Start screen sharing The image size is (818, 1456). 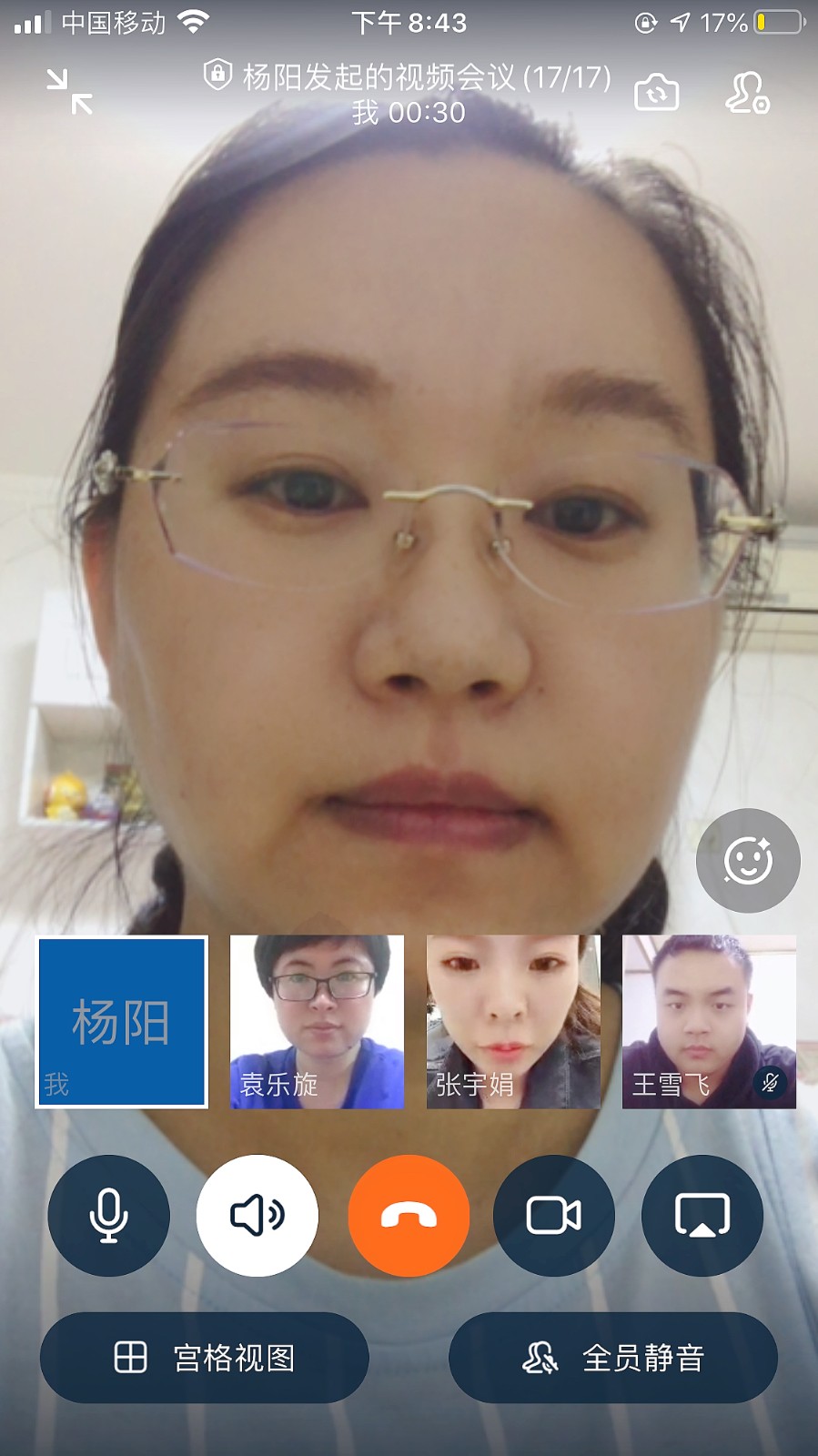(702, 1216)
